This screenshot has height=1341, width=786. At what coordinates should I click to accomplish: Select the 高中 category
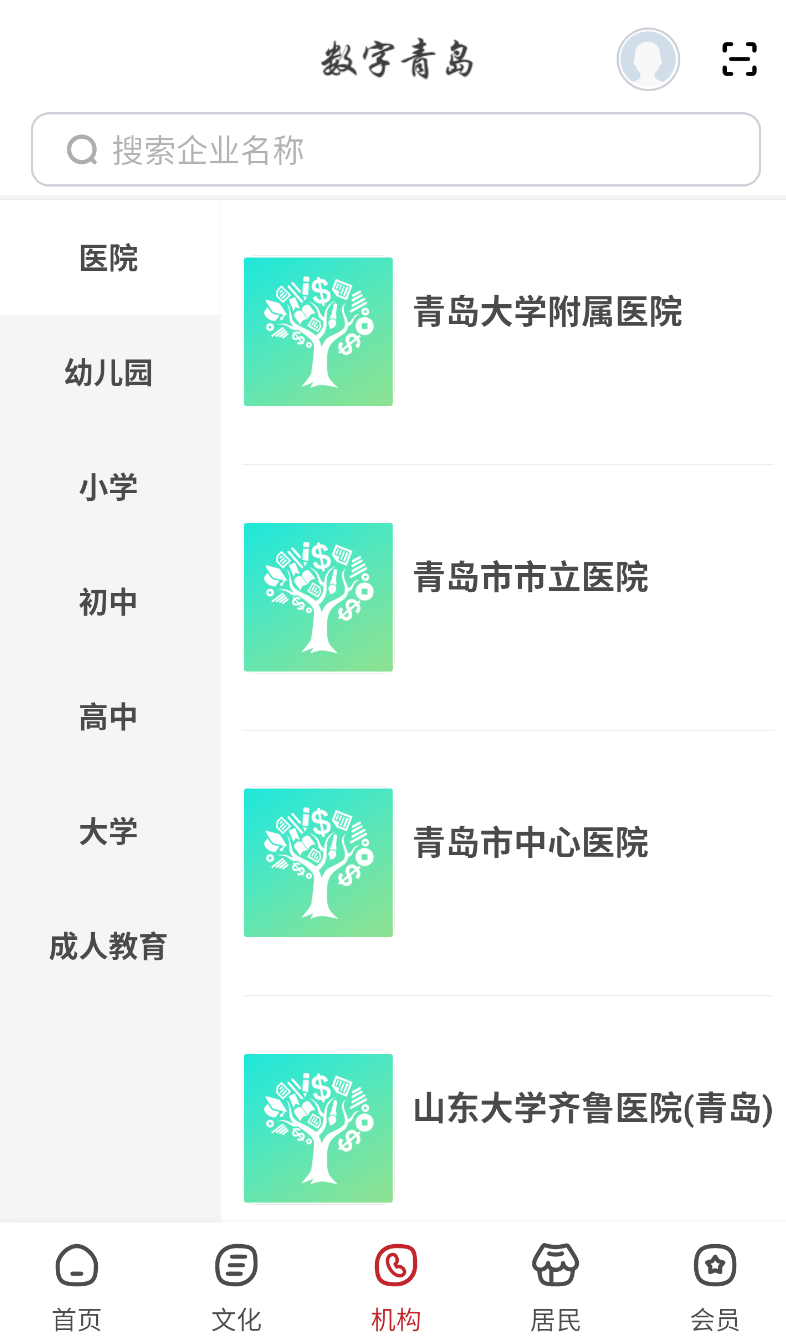[x=107, y=716]
